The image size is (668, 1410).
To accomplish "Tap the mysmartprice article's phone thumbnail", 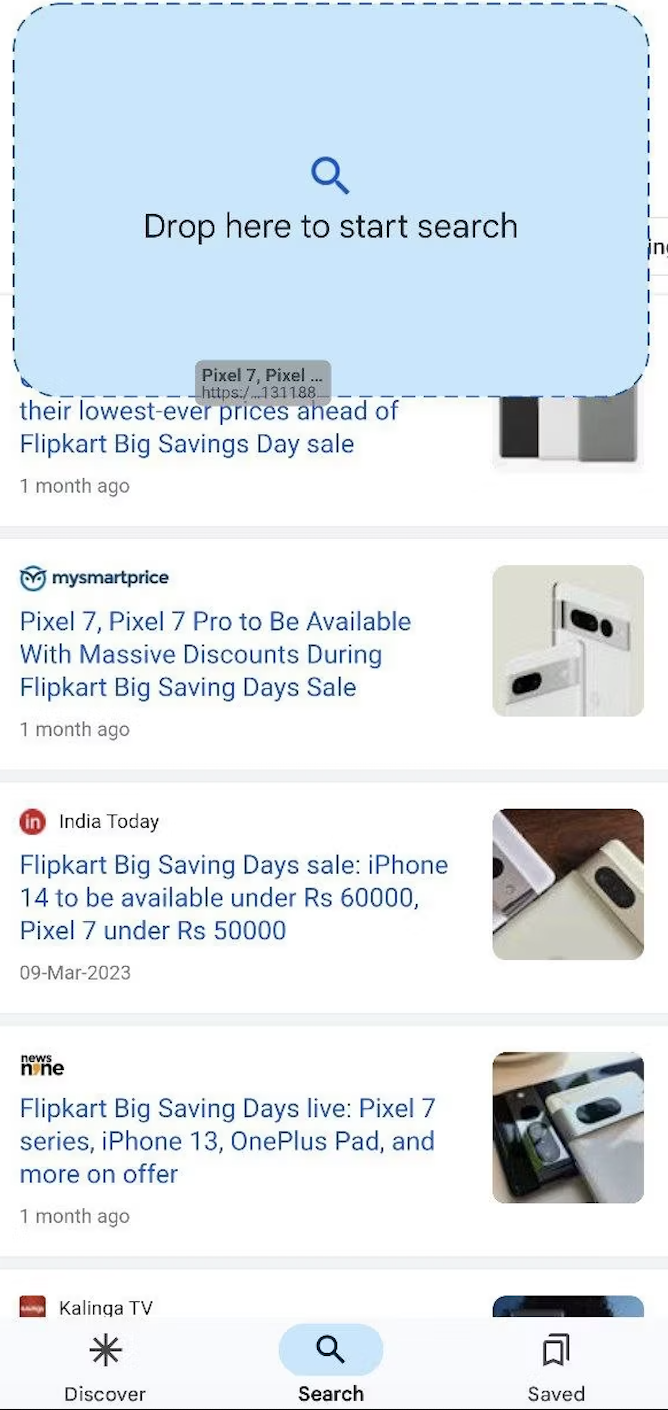I will (568, 640).
